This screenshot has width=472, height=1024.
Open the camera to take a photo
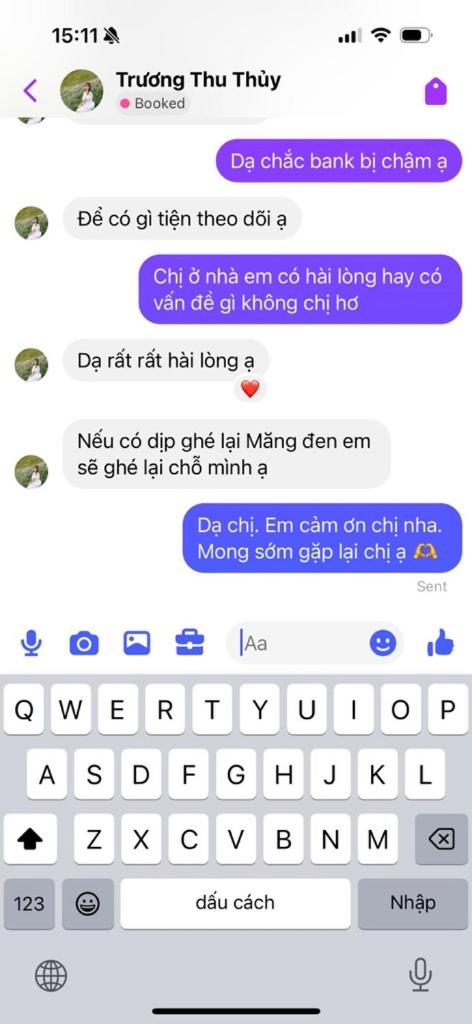(x=84, y=644)
